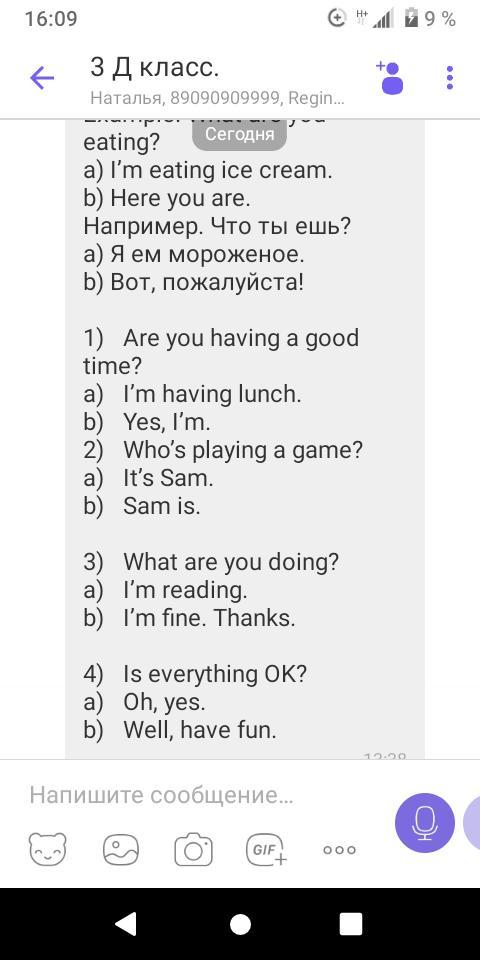Open the GIF picker
480x960 pixels.
[x=266, y=850]
